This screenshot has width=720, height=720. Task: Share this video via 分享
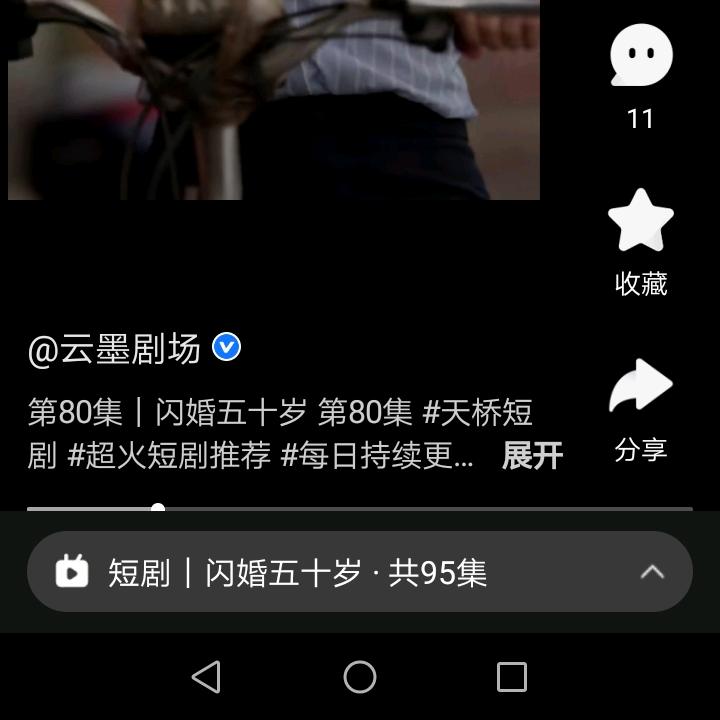(x=640, y=389)
